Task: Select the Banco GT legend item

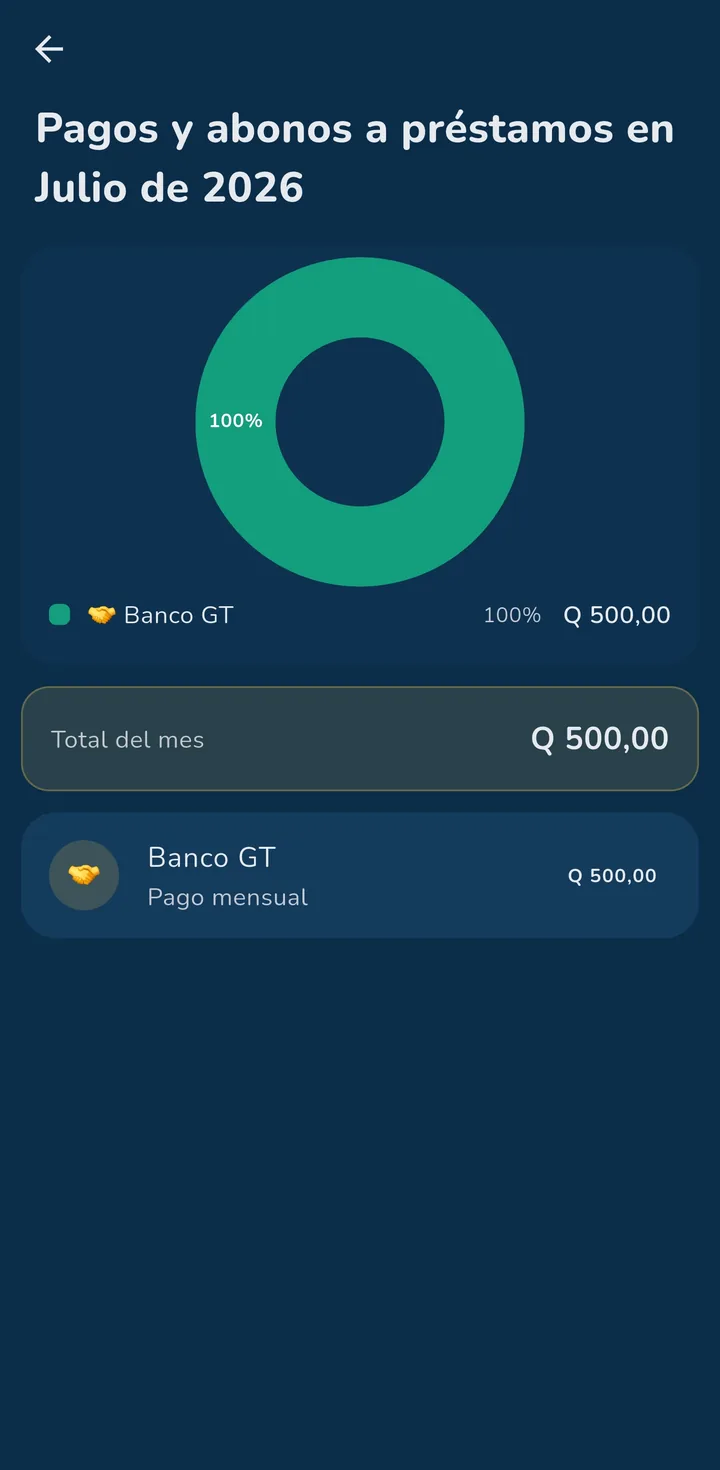Action: click(360, 615)
